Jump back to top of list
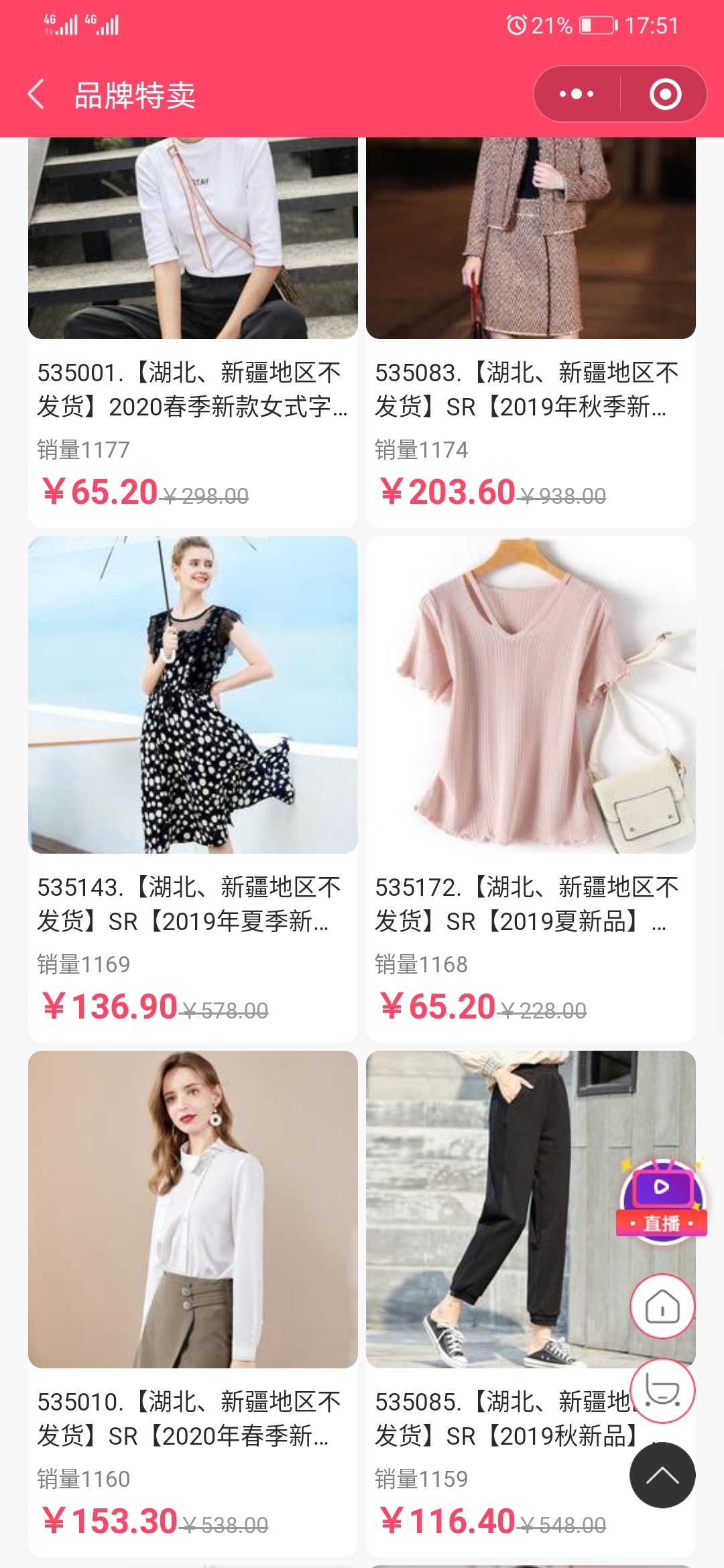The image size is (724, 1568). [x=662, y=1476]
